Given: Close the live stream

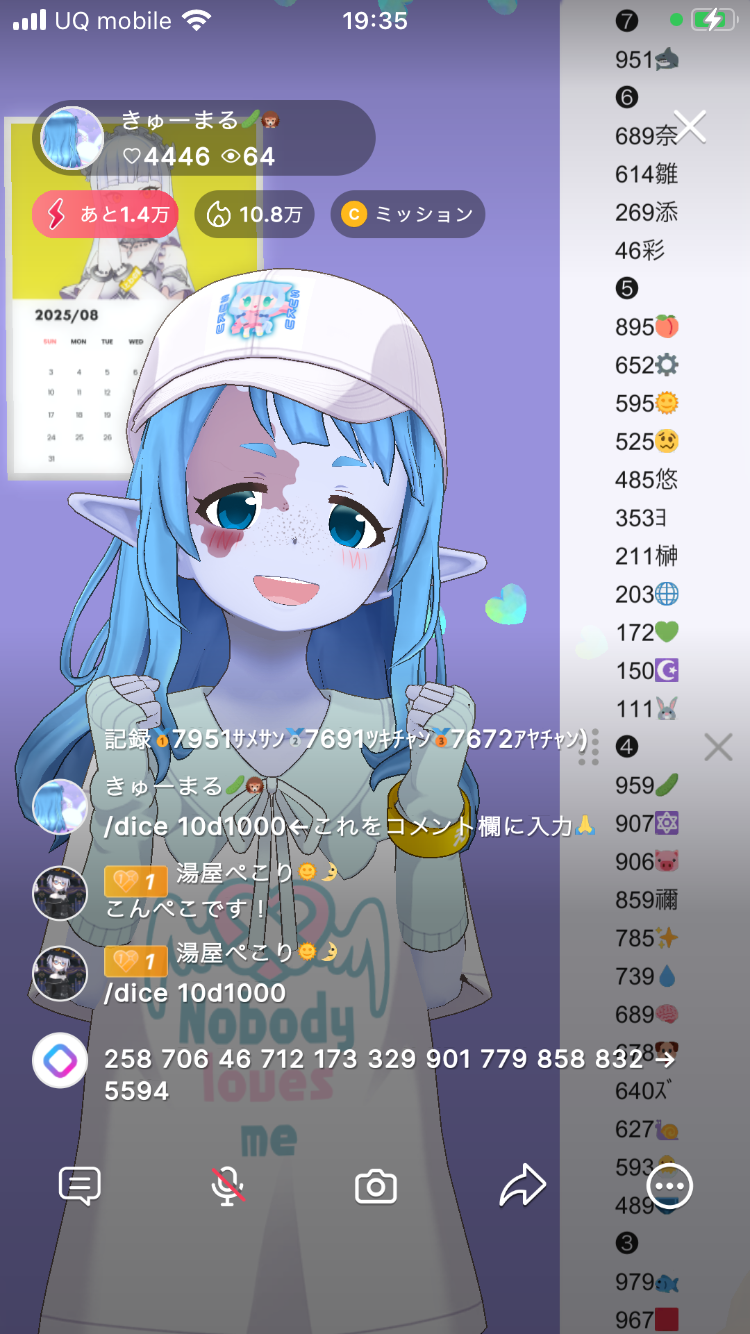Looking at the screenshot, I should click(690, 126).
